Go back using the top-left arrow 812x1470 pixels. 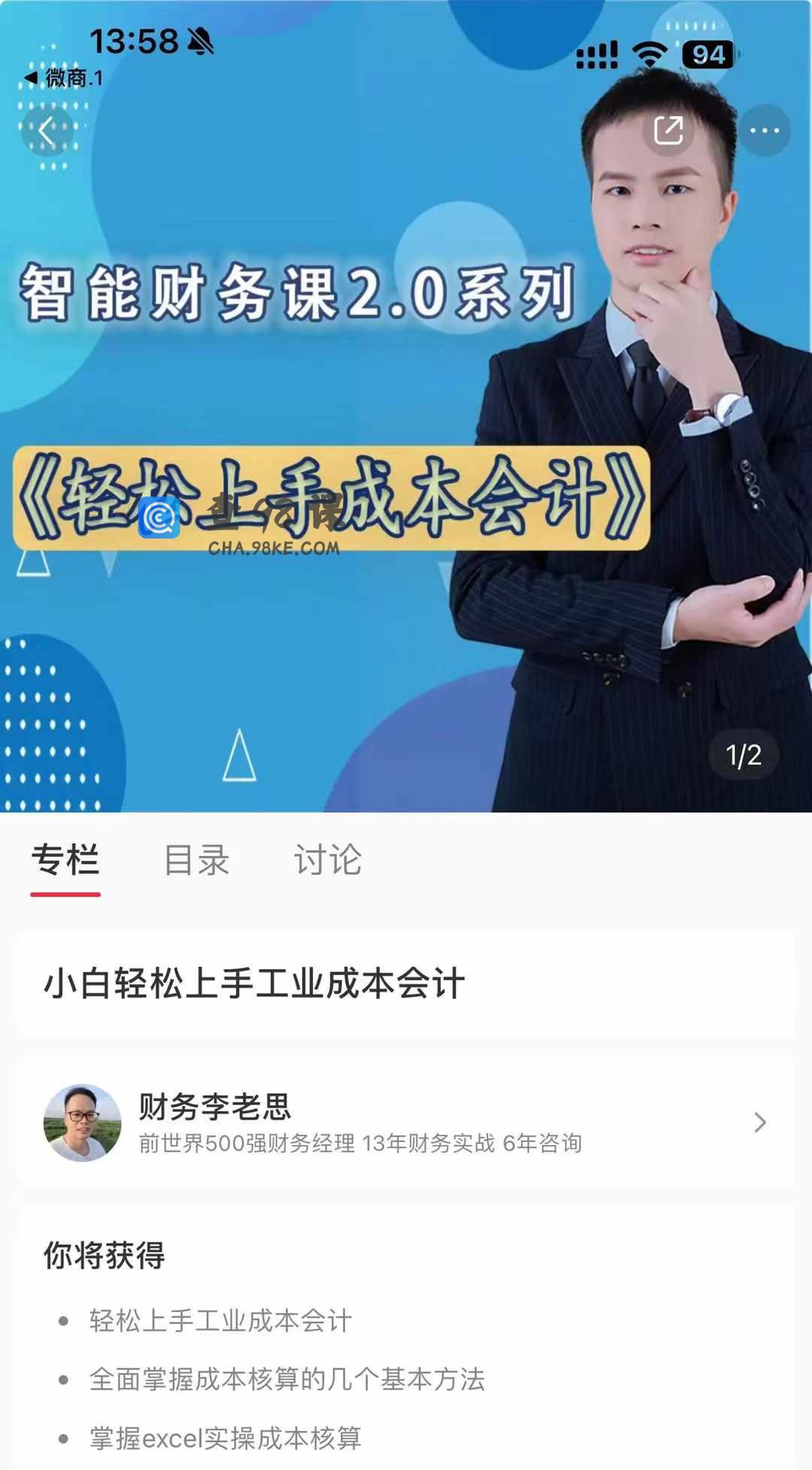click(x=47, y=131)
